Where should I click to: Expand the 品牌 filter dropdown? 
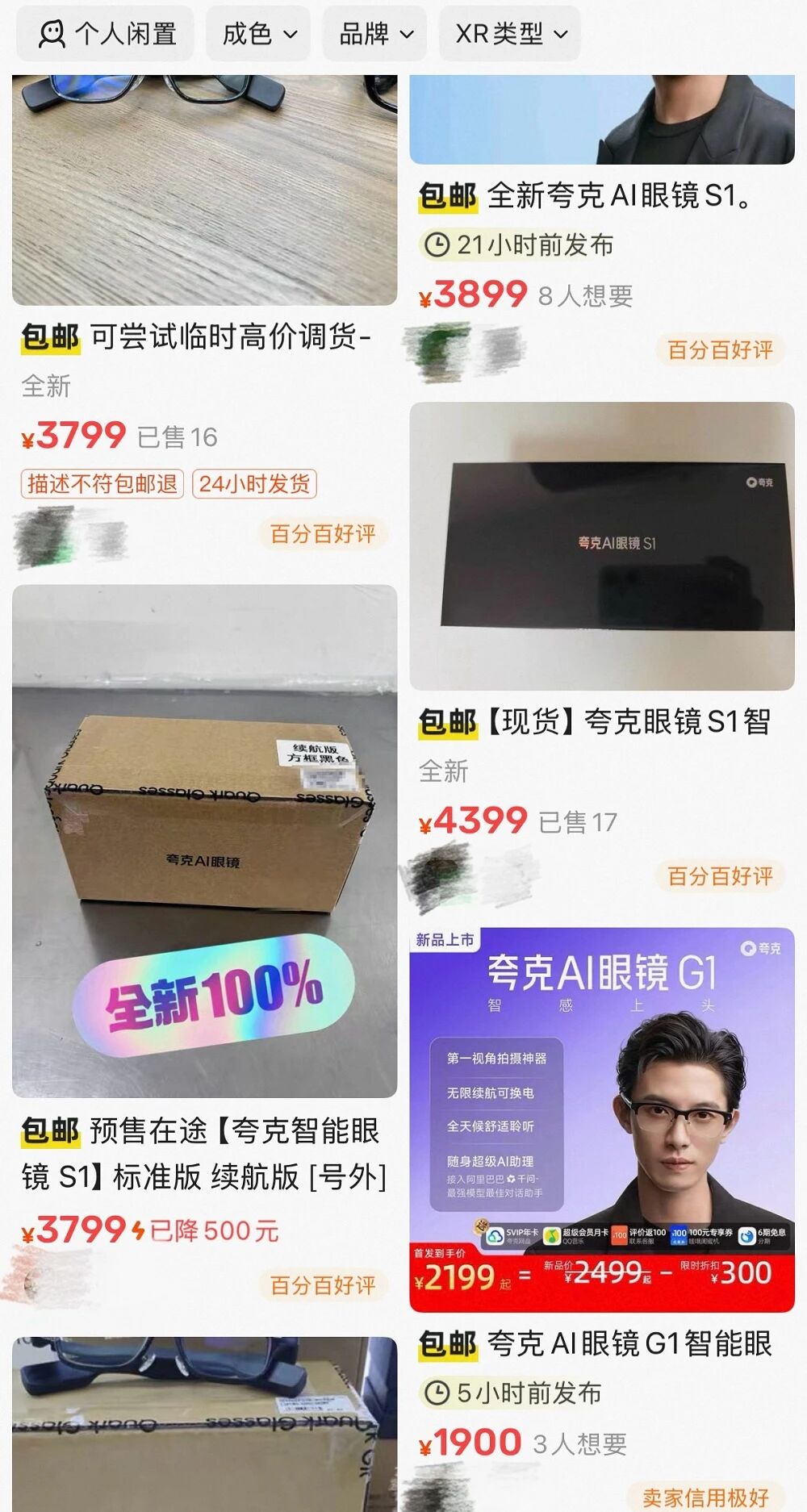376,32
